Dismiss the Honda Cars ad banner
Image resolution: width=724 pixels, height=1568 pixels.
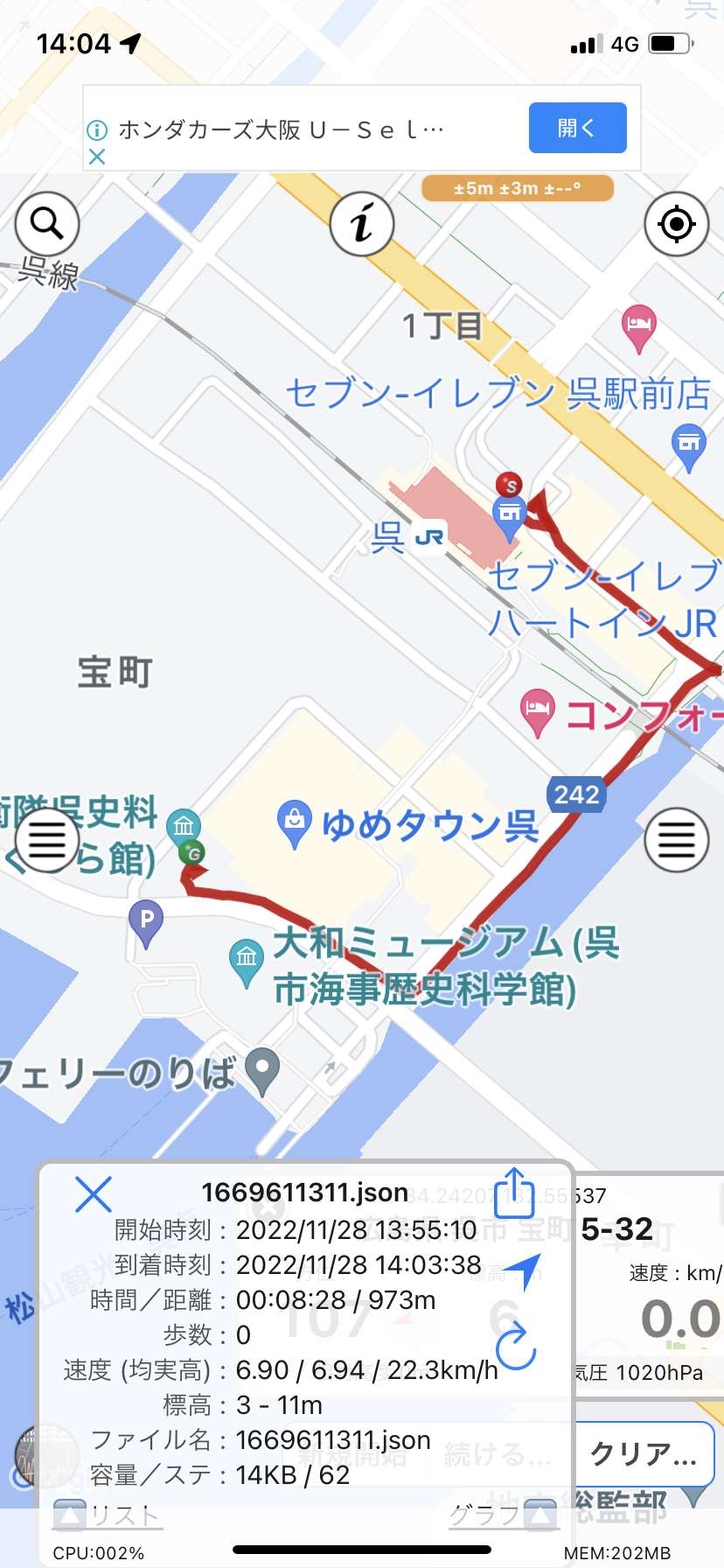coord(97,157)
